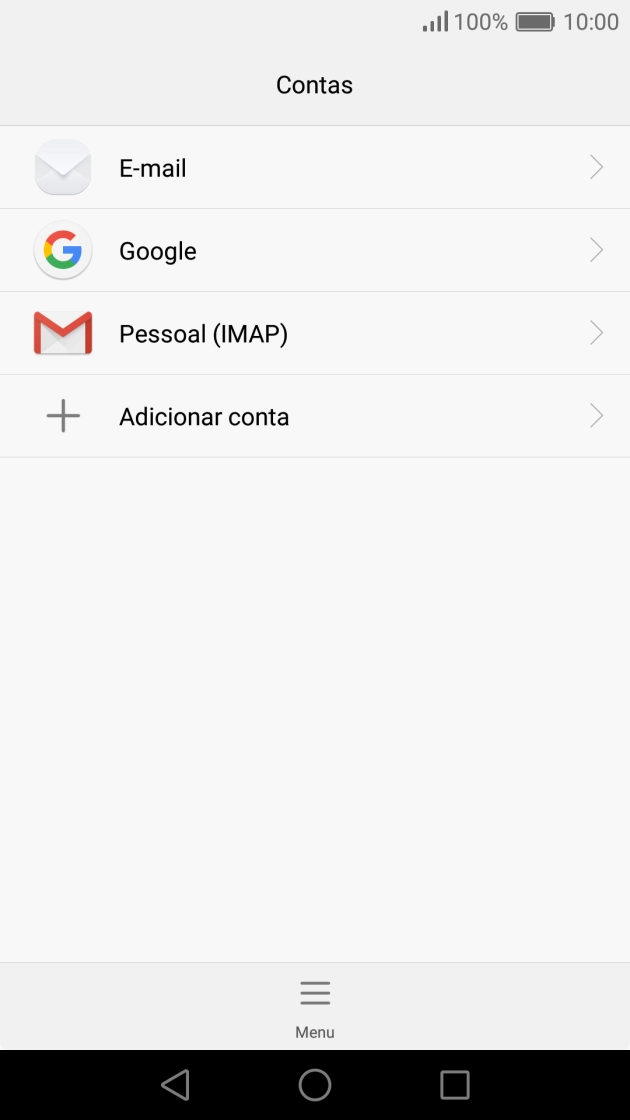
Task: Go back using the navigation bar
Action: (x=175, y=1085)
